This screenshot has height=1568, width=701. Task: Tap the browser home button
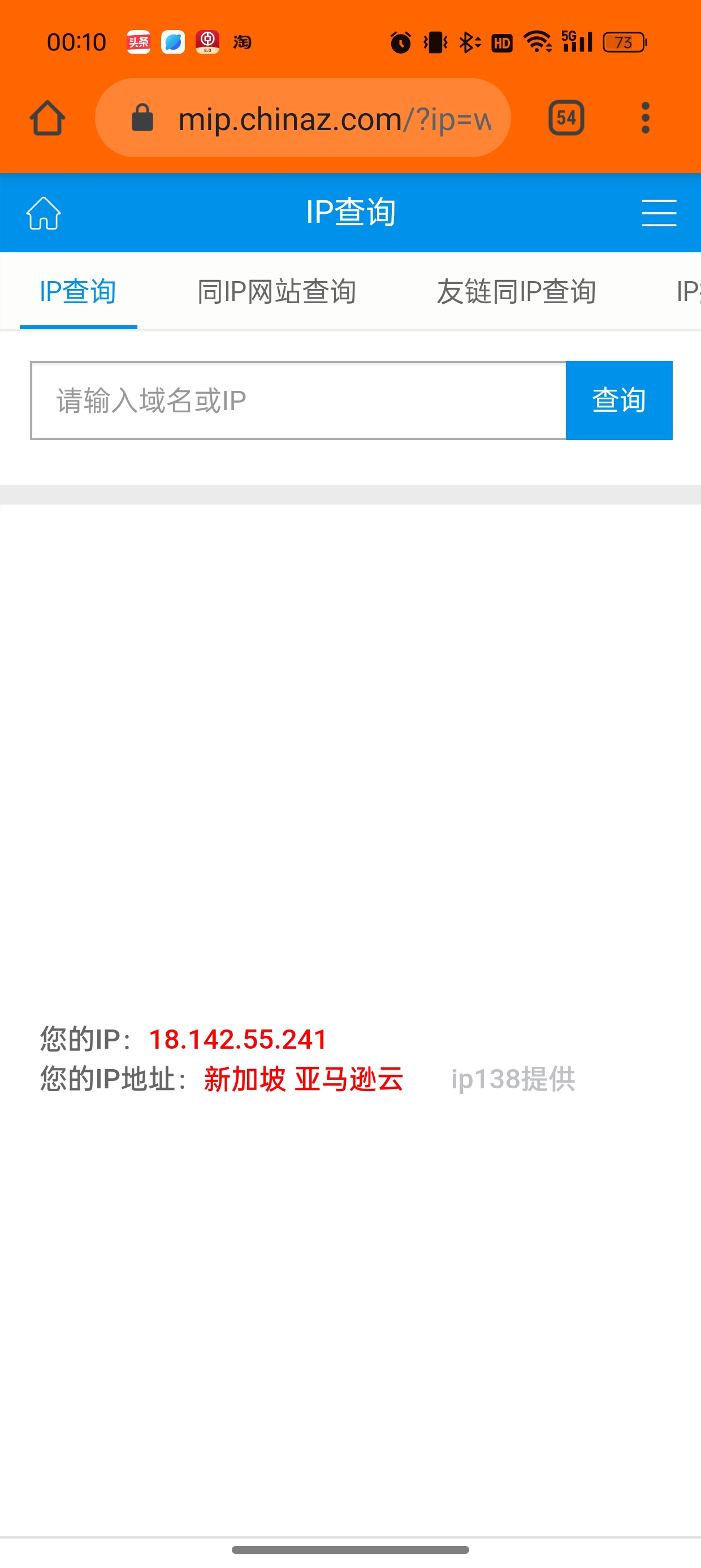(47, 118)
